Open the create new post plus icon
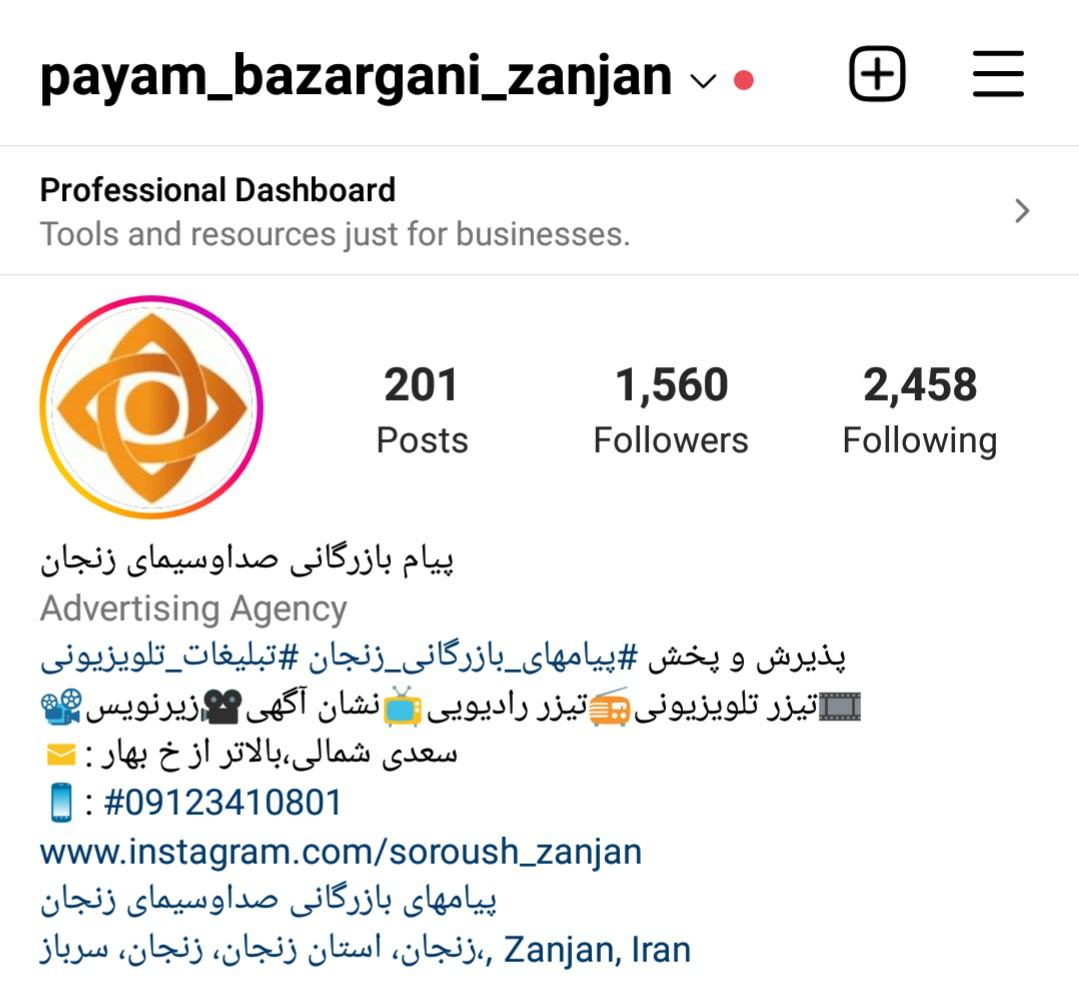1079x994 pixels. [x=877, y=74]
